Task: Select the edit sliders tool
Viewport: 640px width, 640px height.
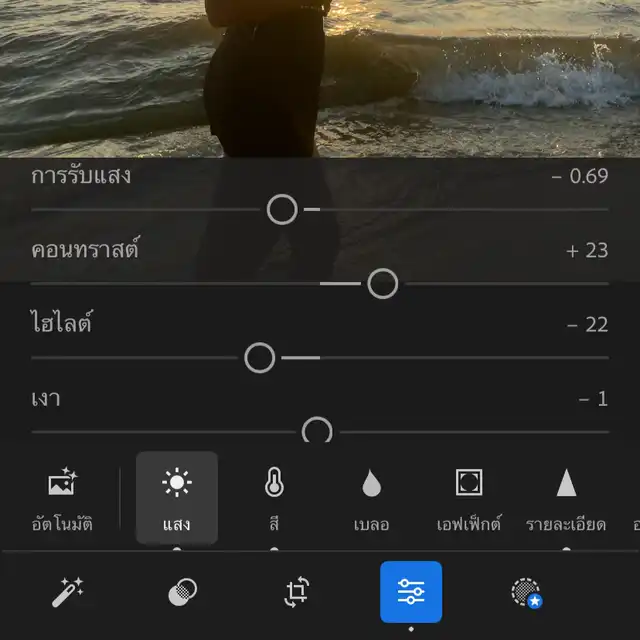Action: (x=411, y=592)
